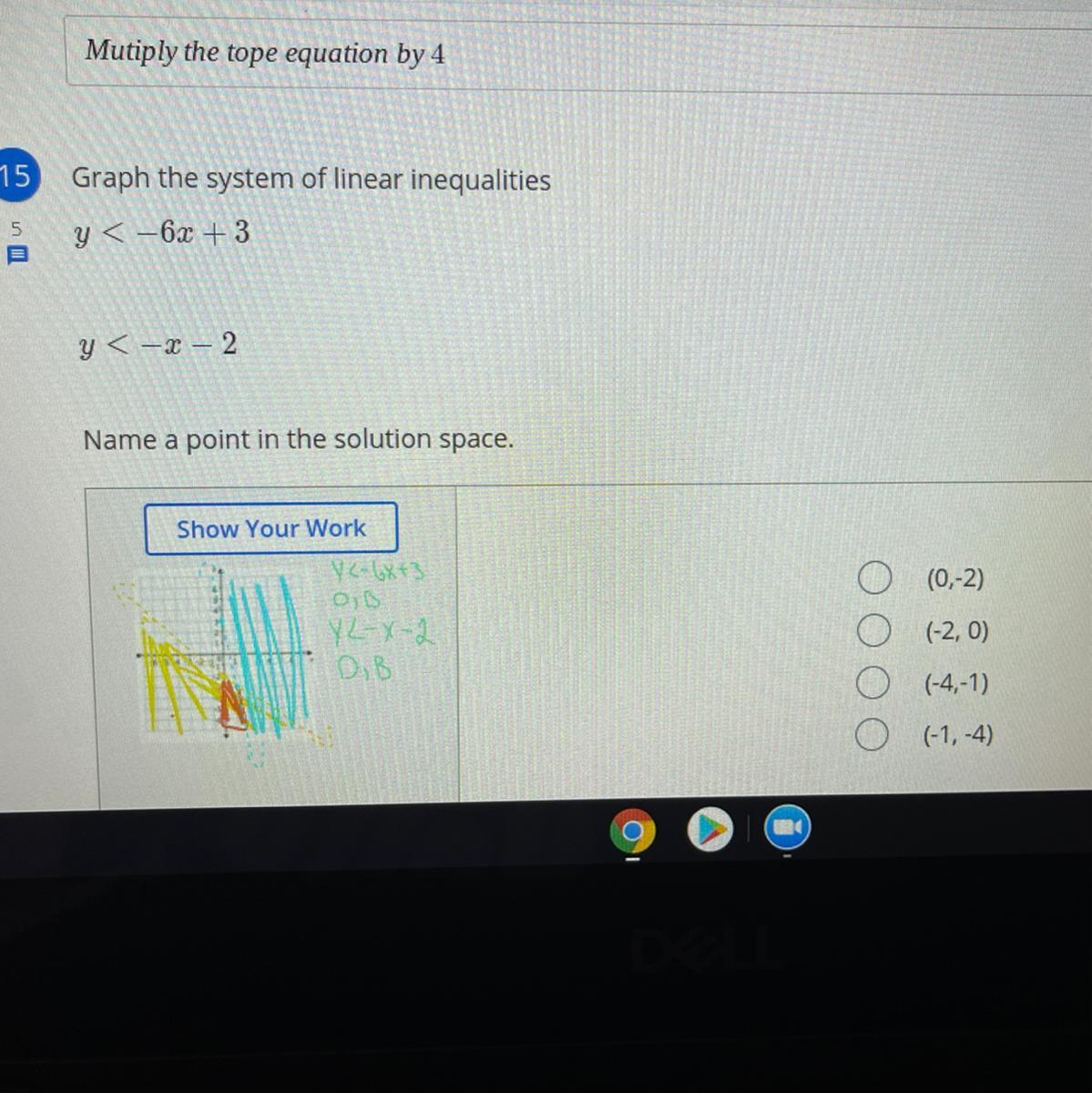Choose the option (-2, 0)
The height and width of the screenshot is (1093, 1092).
pos(874,630)
